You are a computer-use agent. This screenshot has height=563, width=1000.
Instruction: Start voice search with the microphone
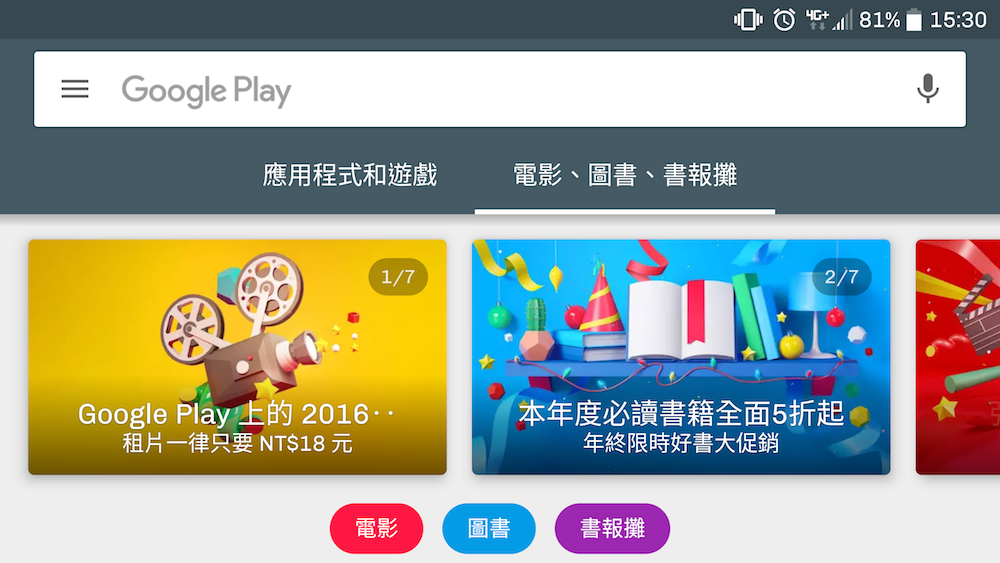click(x=928, y=89)
